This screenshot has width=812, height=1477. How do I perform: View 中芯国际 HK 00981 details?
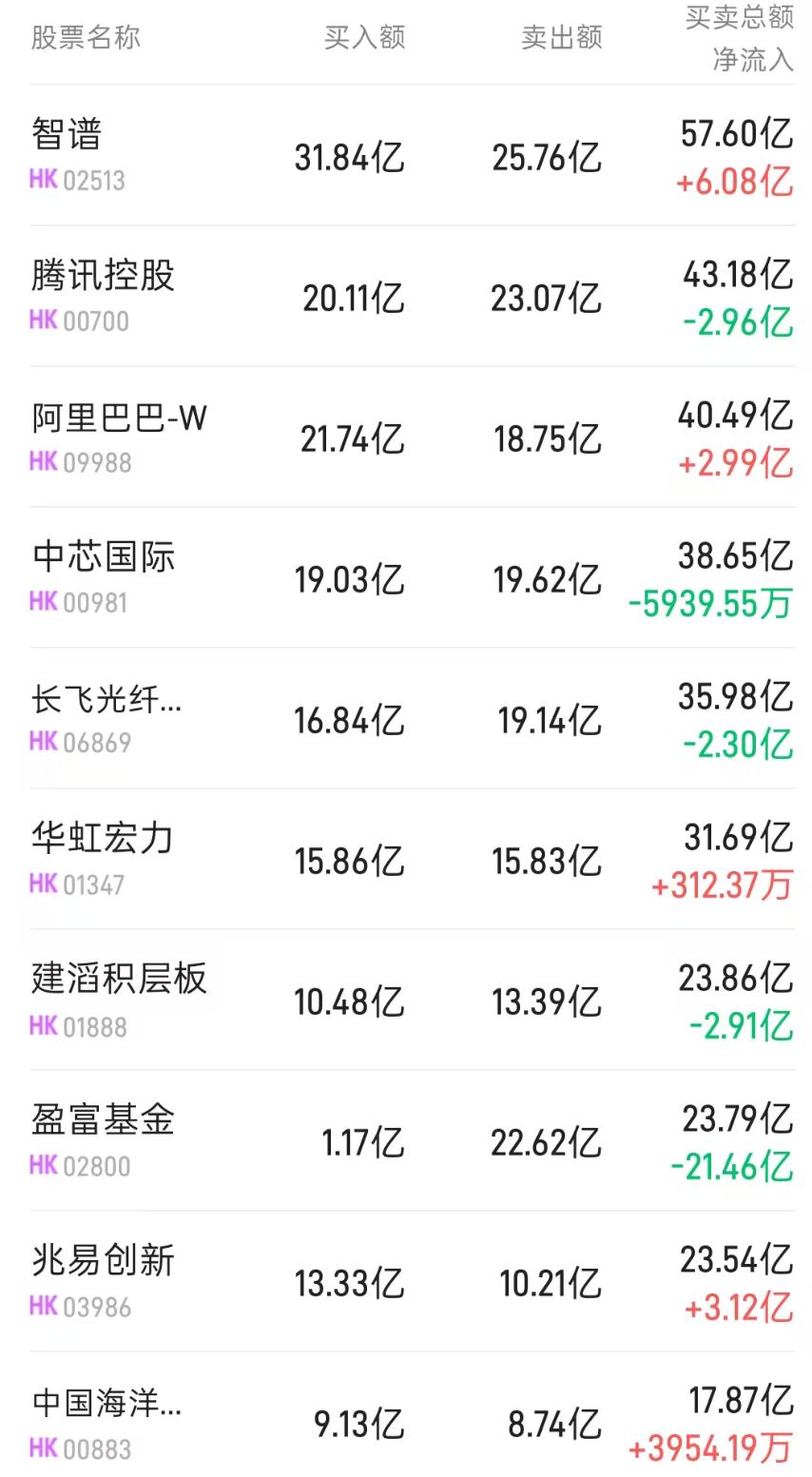click(x=412, y=578)
